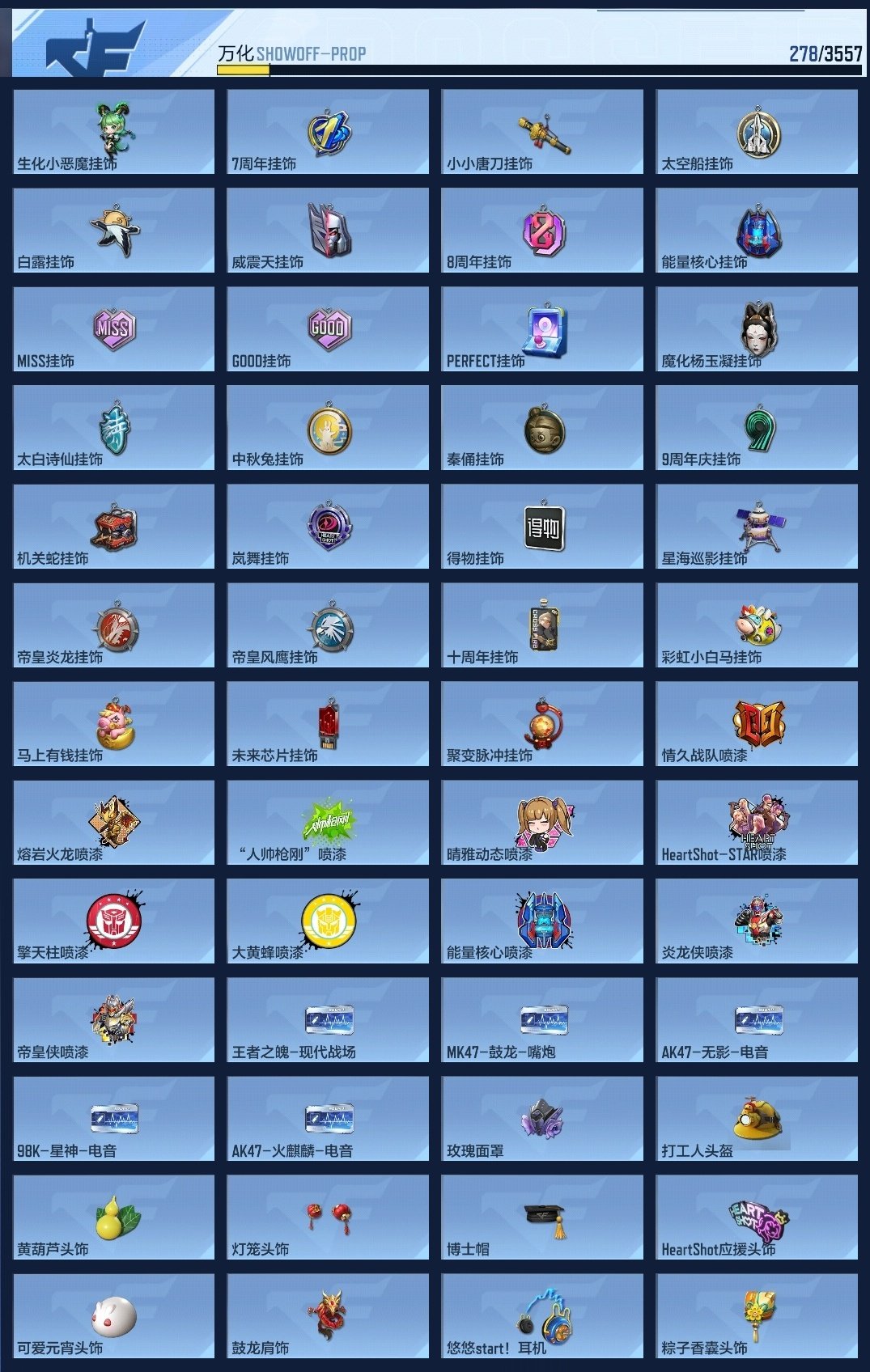The width and height of the screenshot is (870, 1372).
Task: Select the 情久战队喷漆 spray
Action: click(x=757, y=724)
